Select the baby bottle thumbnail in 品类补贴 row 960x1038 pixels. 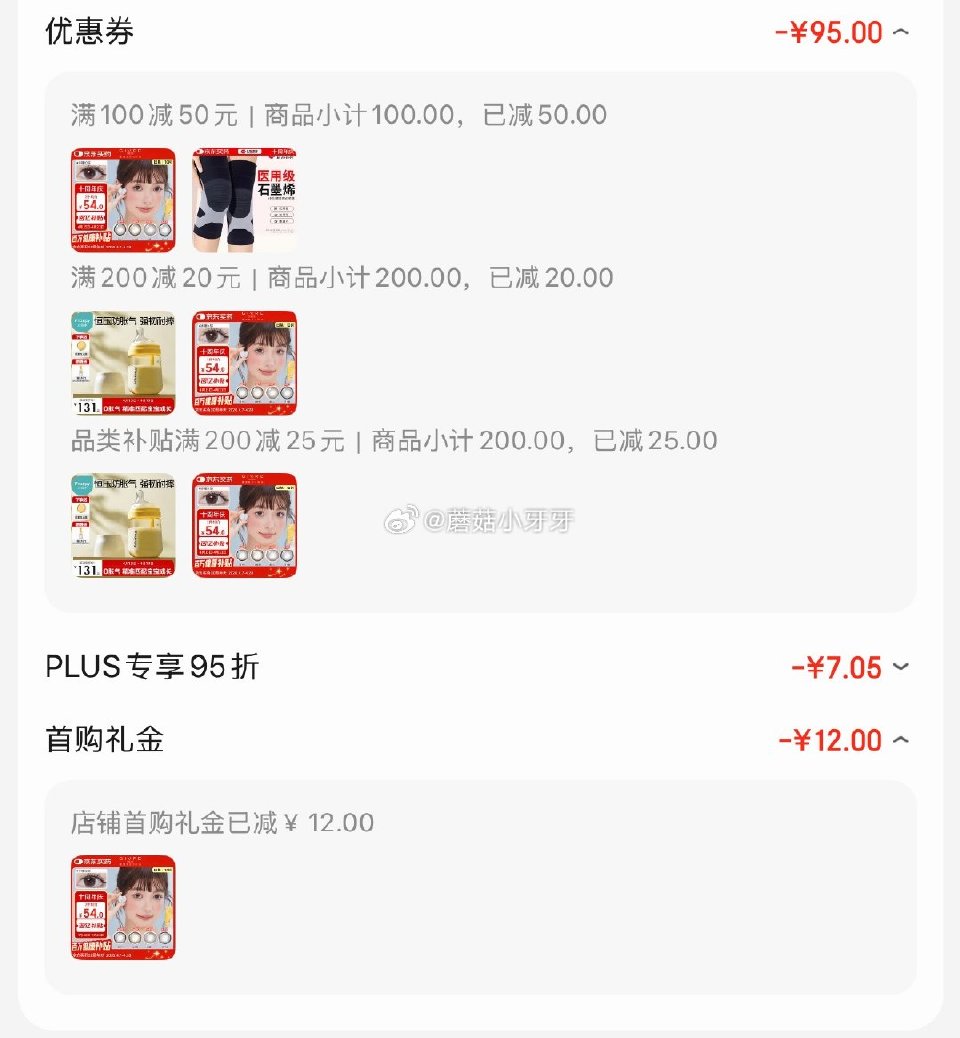(122, 526)
